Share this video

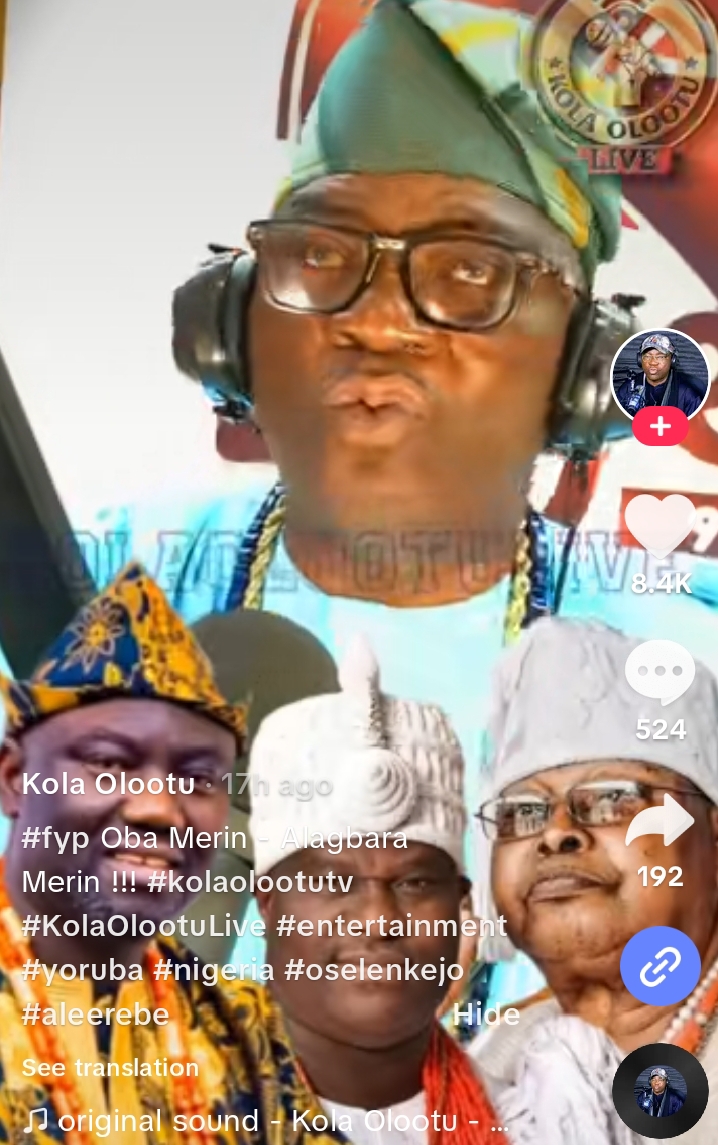click(660, 820)
